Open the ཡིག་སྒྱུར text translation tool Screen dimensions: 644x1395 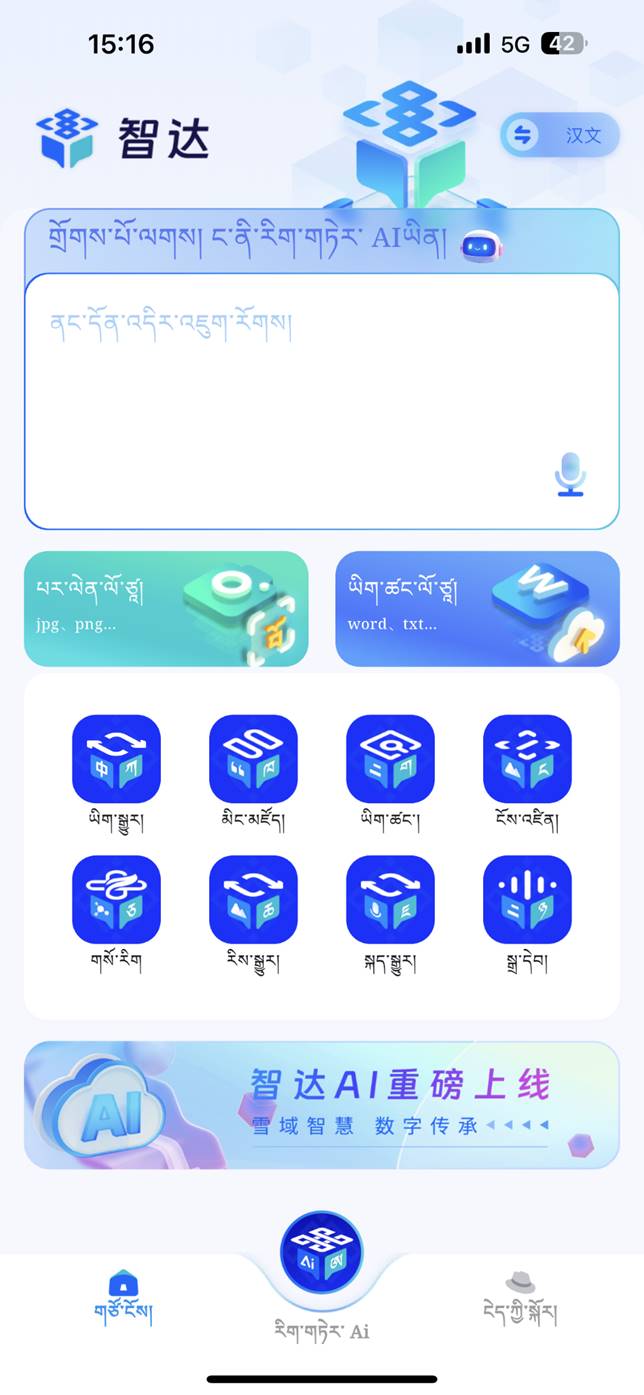pyautogui.click(x=116, y=759)
